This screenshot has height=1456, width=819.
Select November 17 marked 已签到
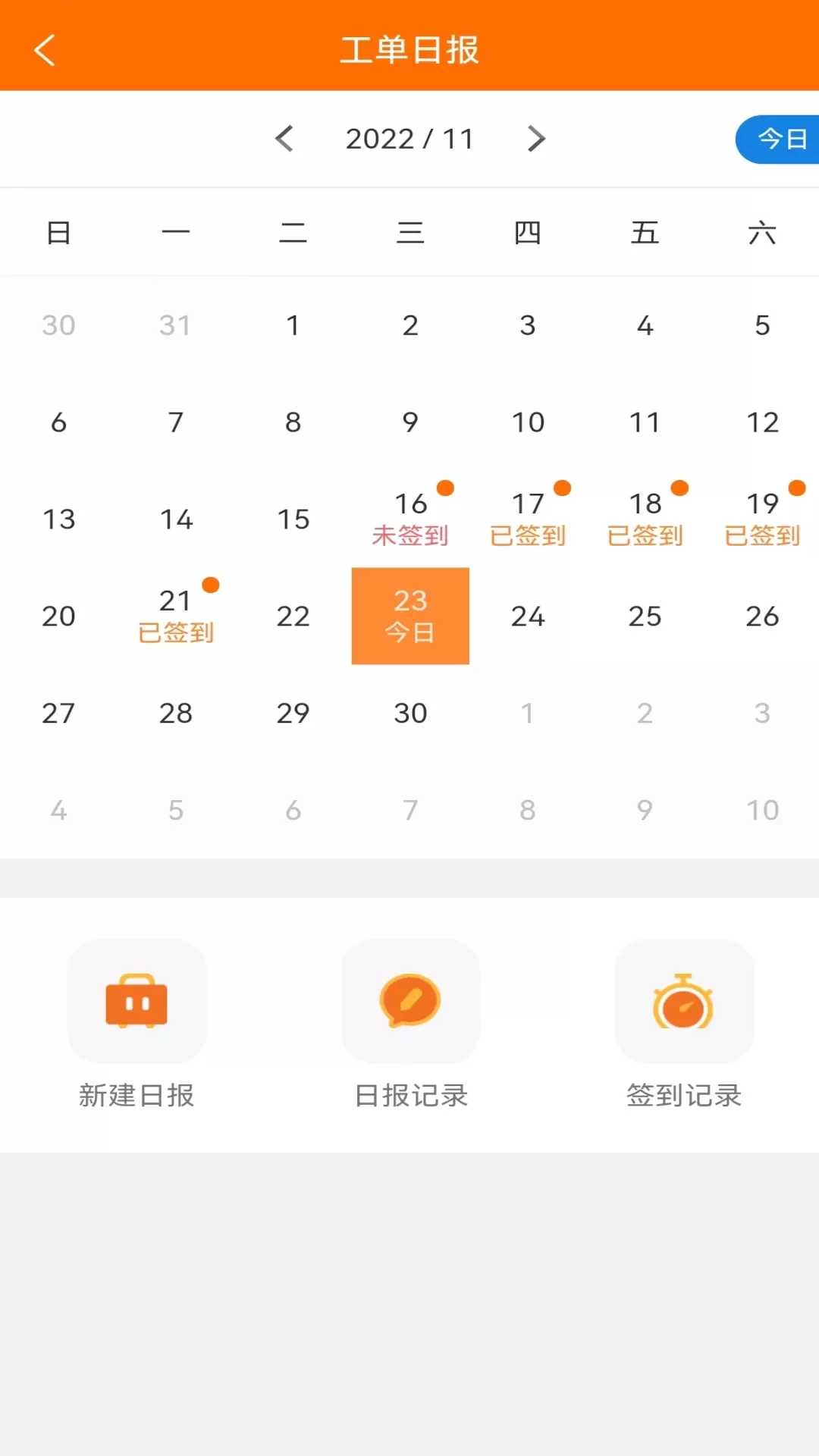pyautogui.click(x=528, y=519)
